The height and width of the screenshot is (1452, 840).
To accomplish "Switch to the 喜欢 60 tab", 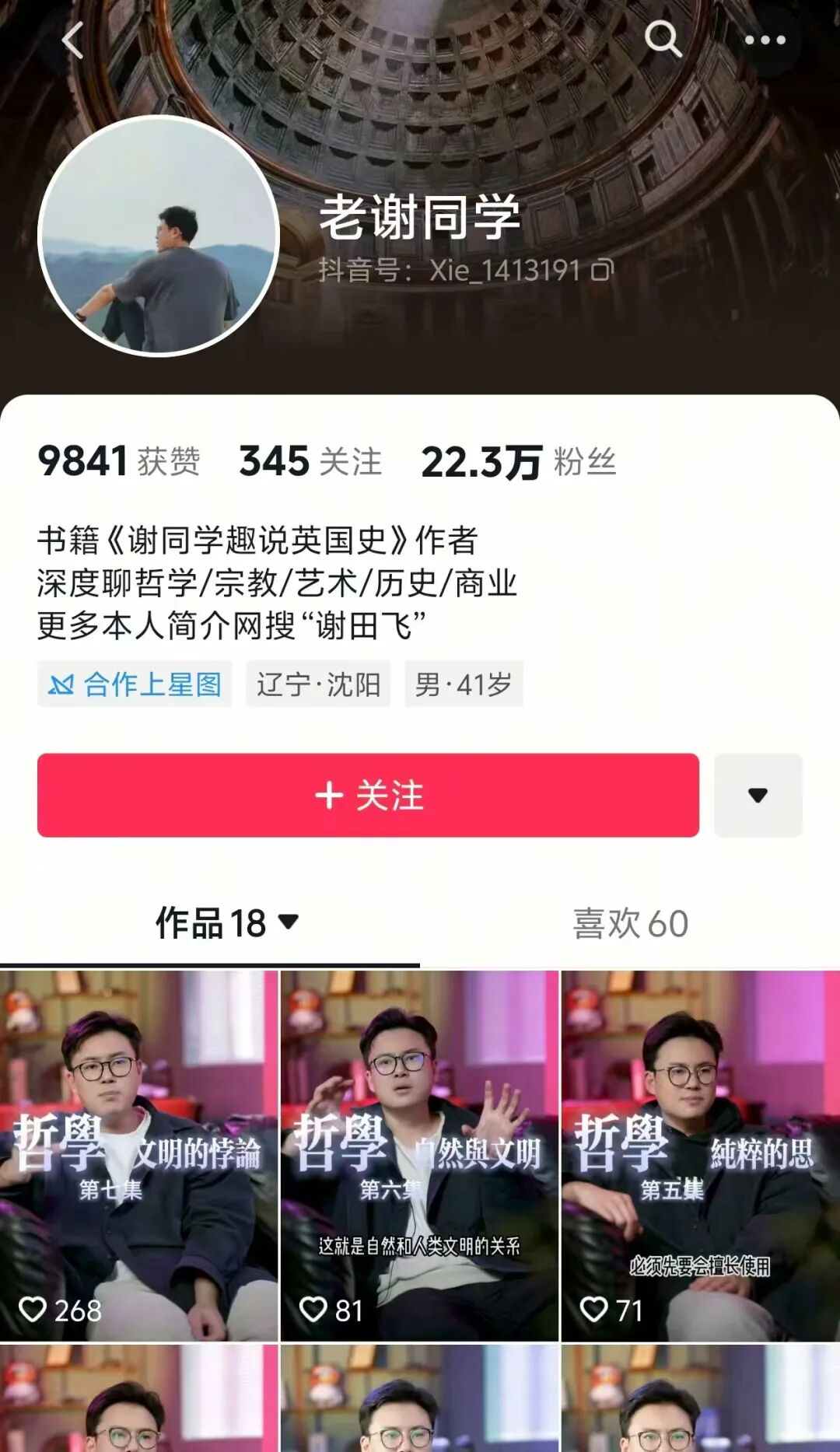I will (630, 923).
